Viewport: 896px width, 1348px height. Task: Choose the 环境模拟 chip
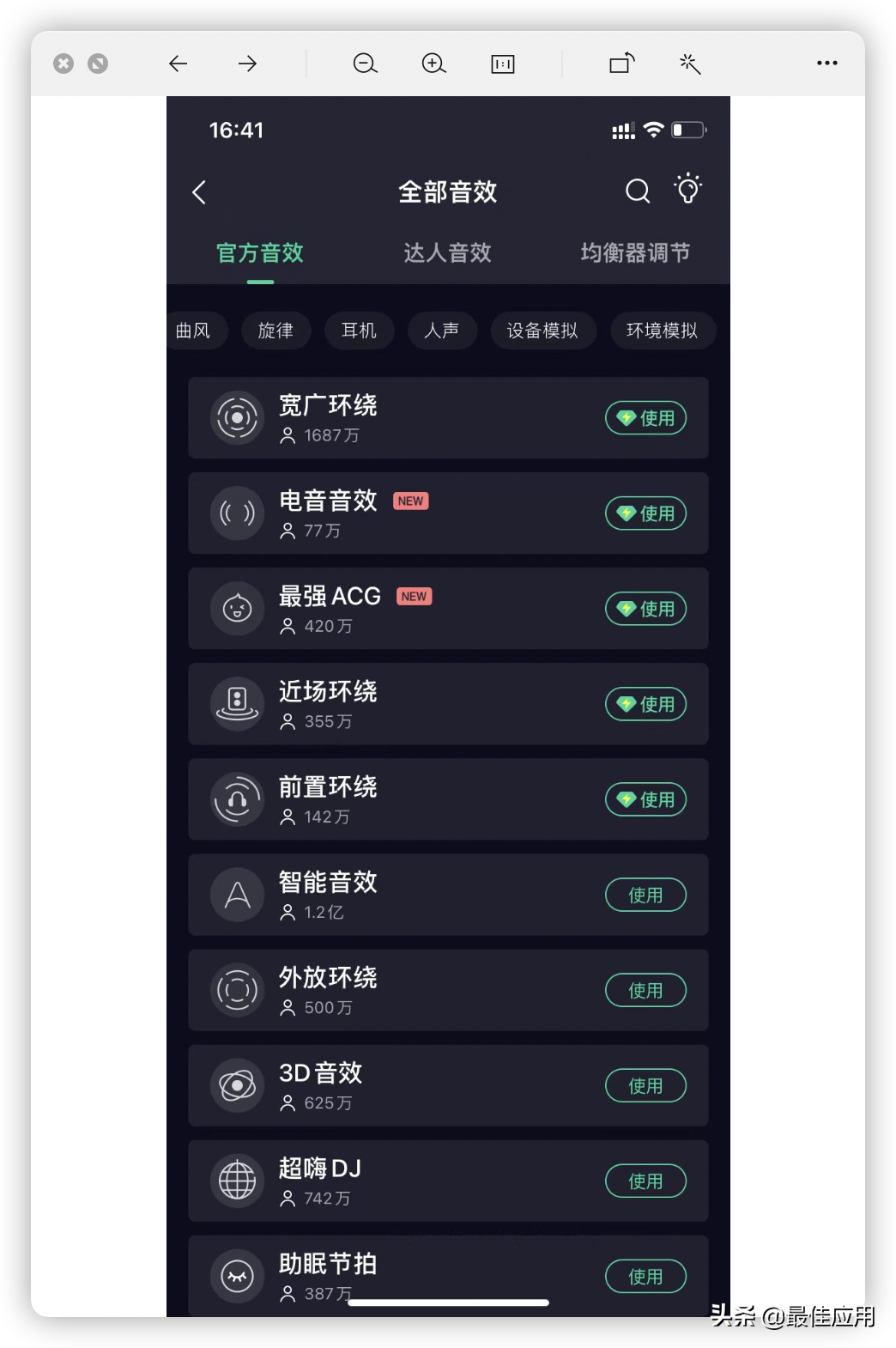coord(662,331)
